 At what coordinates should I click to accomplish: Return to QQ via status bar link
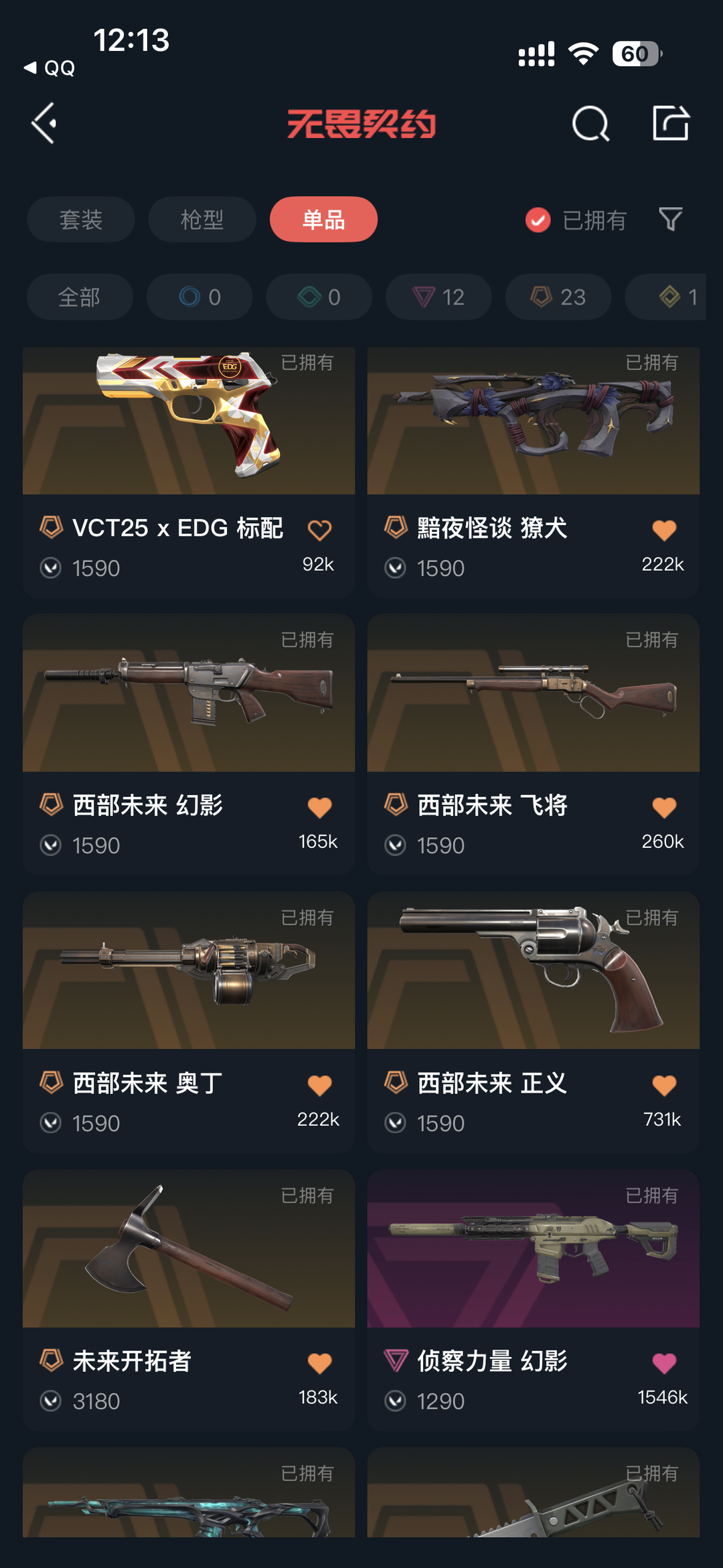click(x=50, y=68)
